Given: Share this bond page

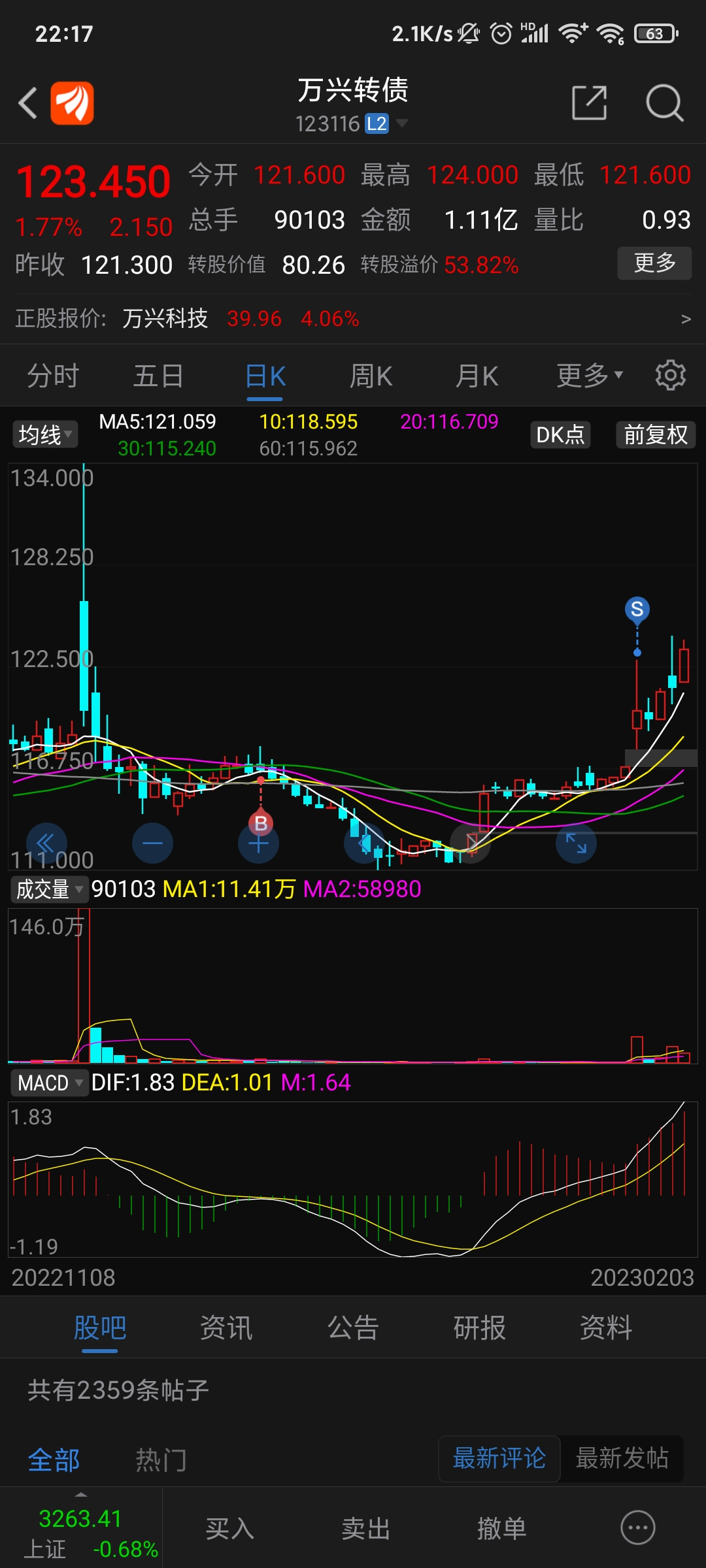Looking at the screenshot, I should [589, 103].
